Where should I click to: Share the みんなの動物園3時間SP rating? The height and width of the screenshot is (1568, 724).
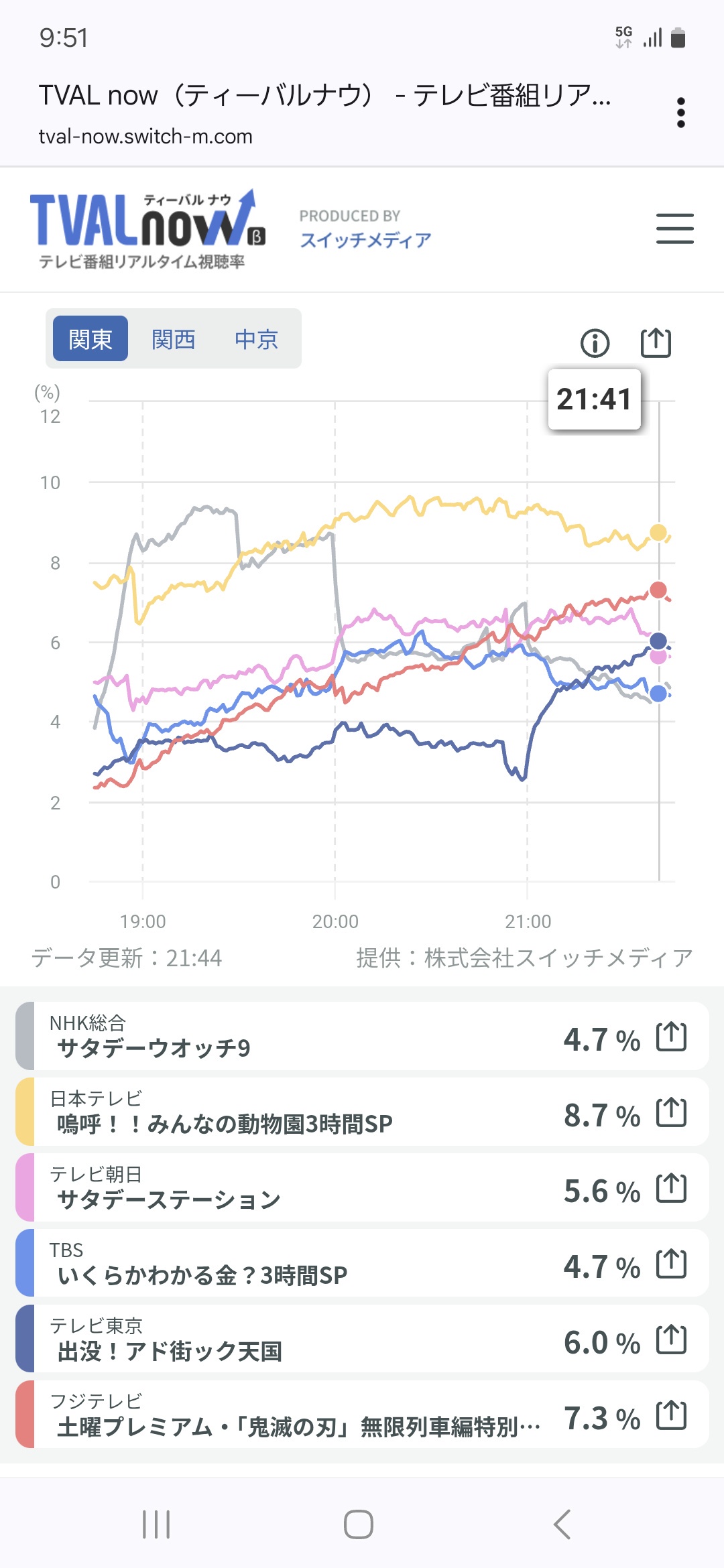(671, 1112)
